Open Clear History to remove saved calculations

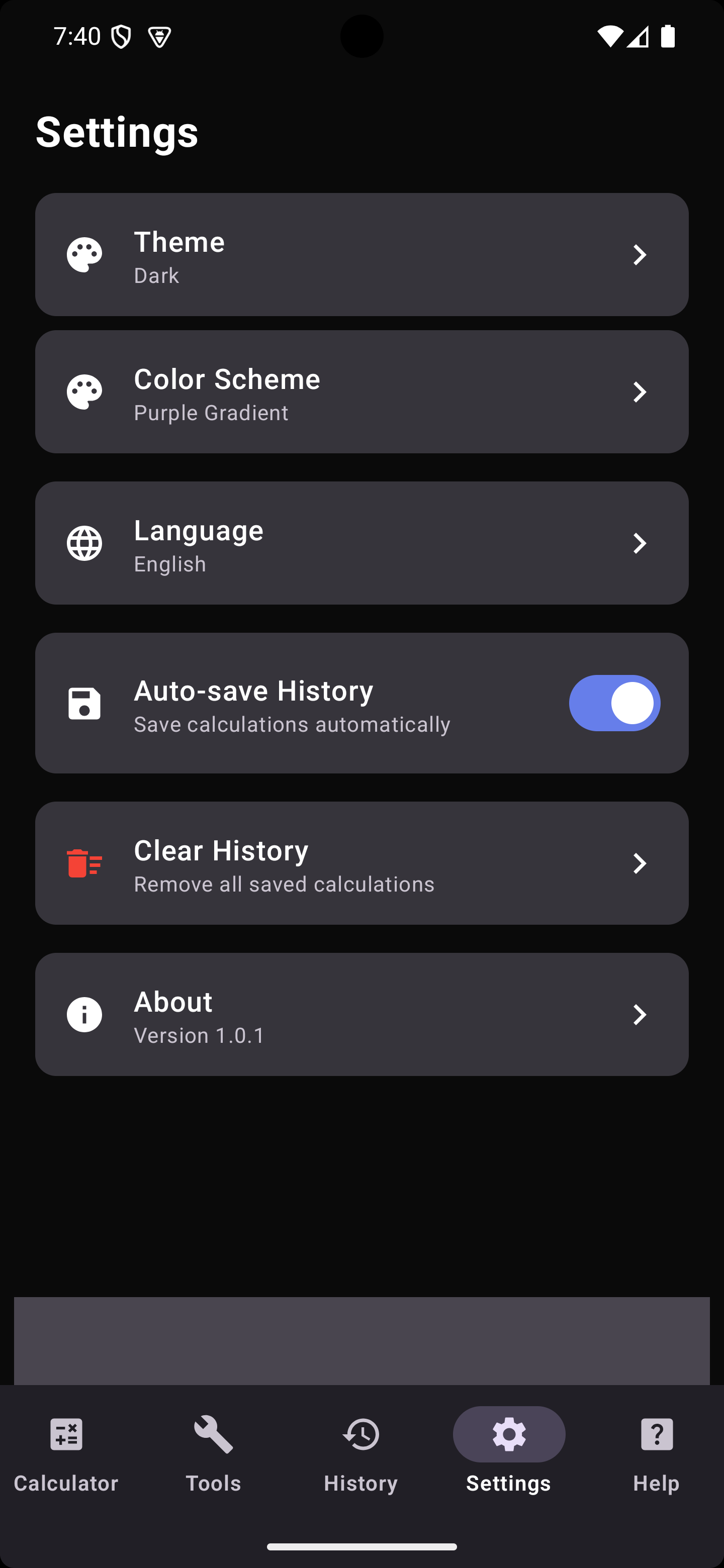361,862
